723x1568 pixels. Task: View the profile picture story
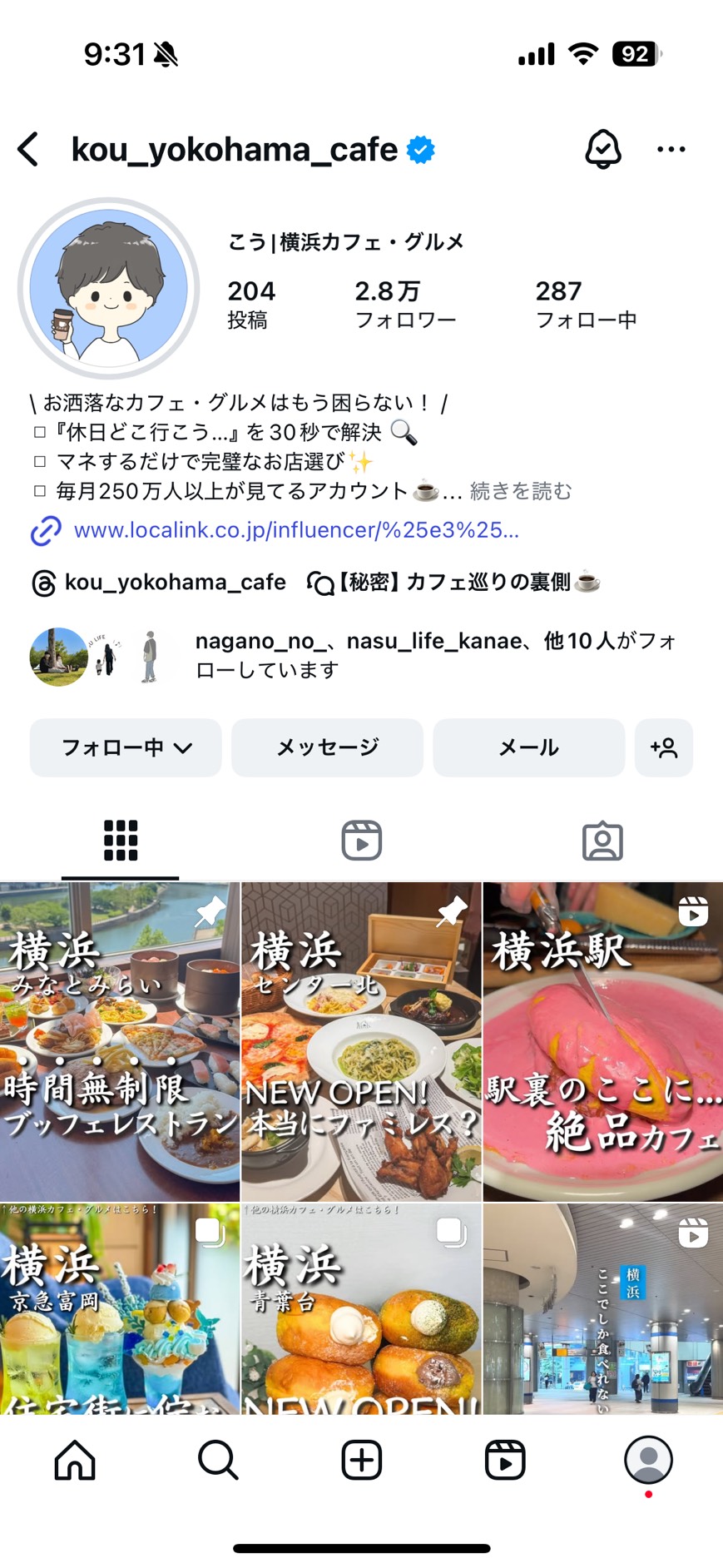[109, 288]
